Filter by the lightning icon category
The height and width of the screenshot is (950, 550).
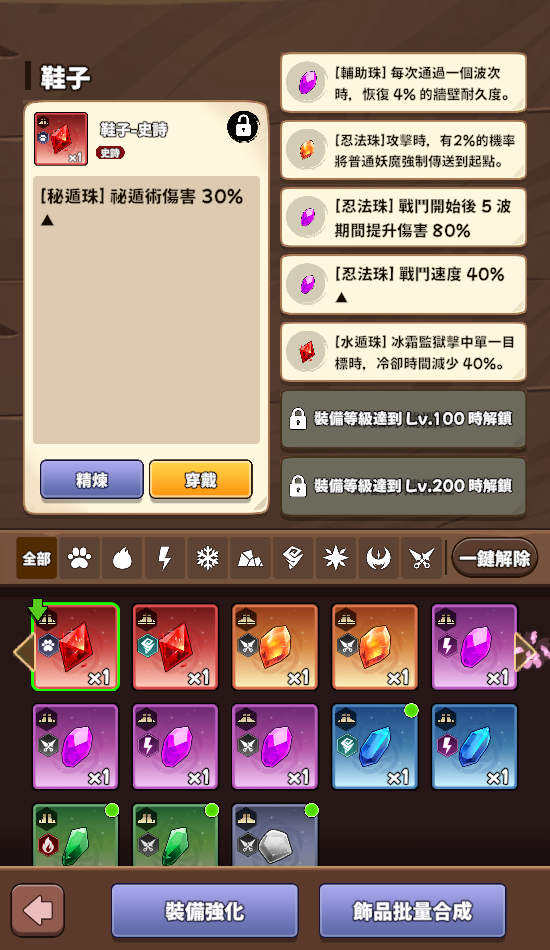point(165,558)
